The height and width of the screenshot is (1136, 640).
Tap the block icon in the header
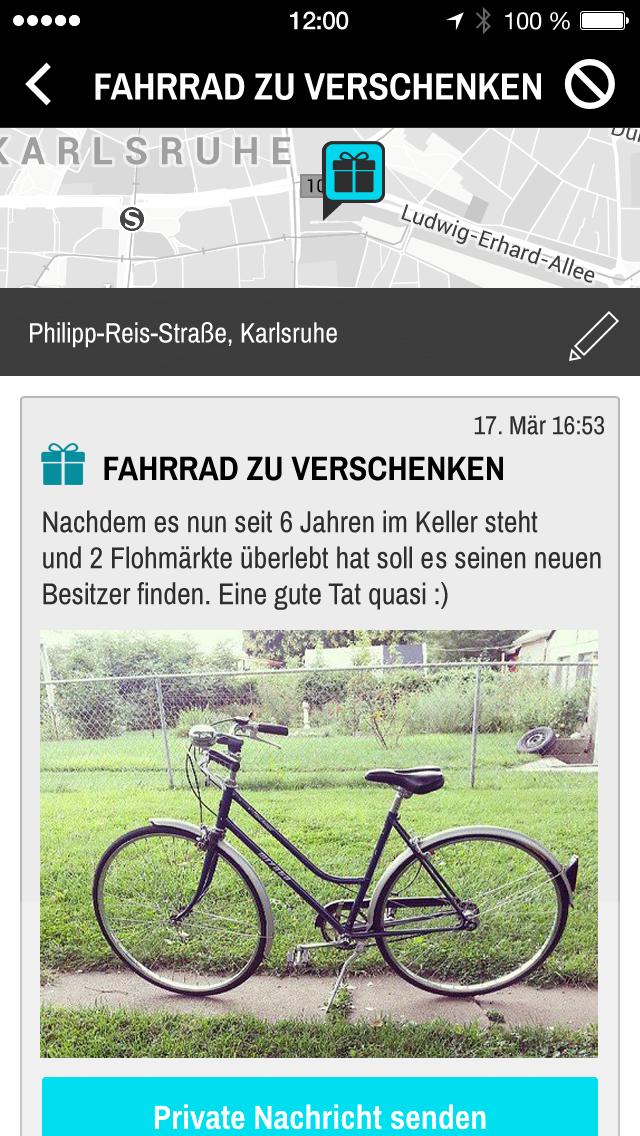pos(590,86)
